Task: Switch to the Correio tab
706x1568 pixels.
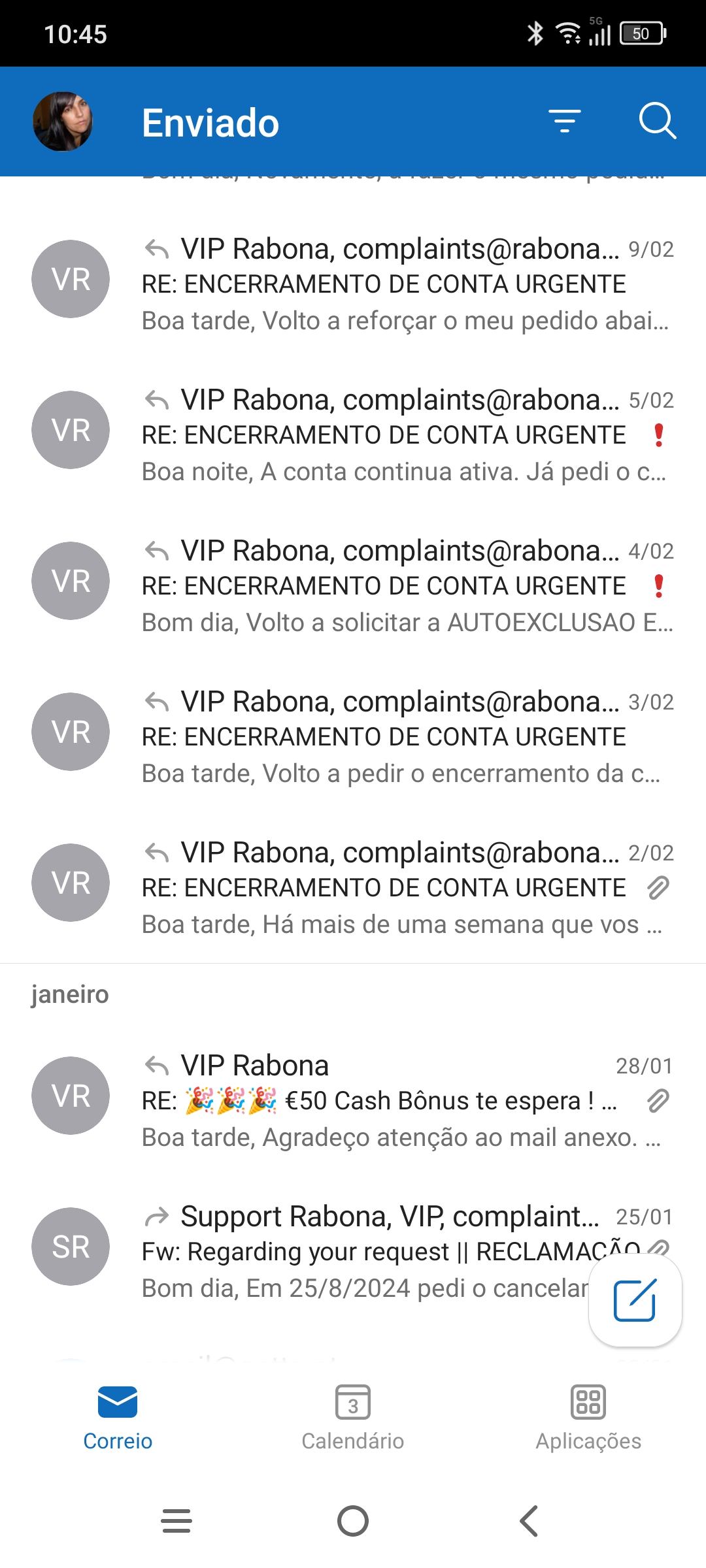Action: (118, 1416)
